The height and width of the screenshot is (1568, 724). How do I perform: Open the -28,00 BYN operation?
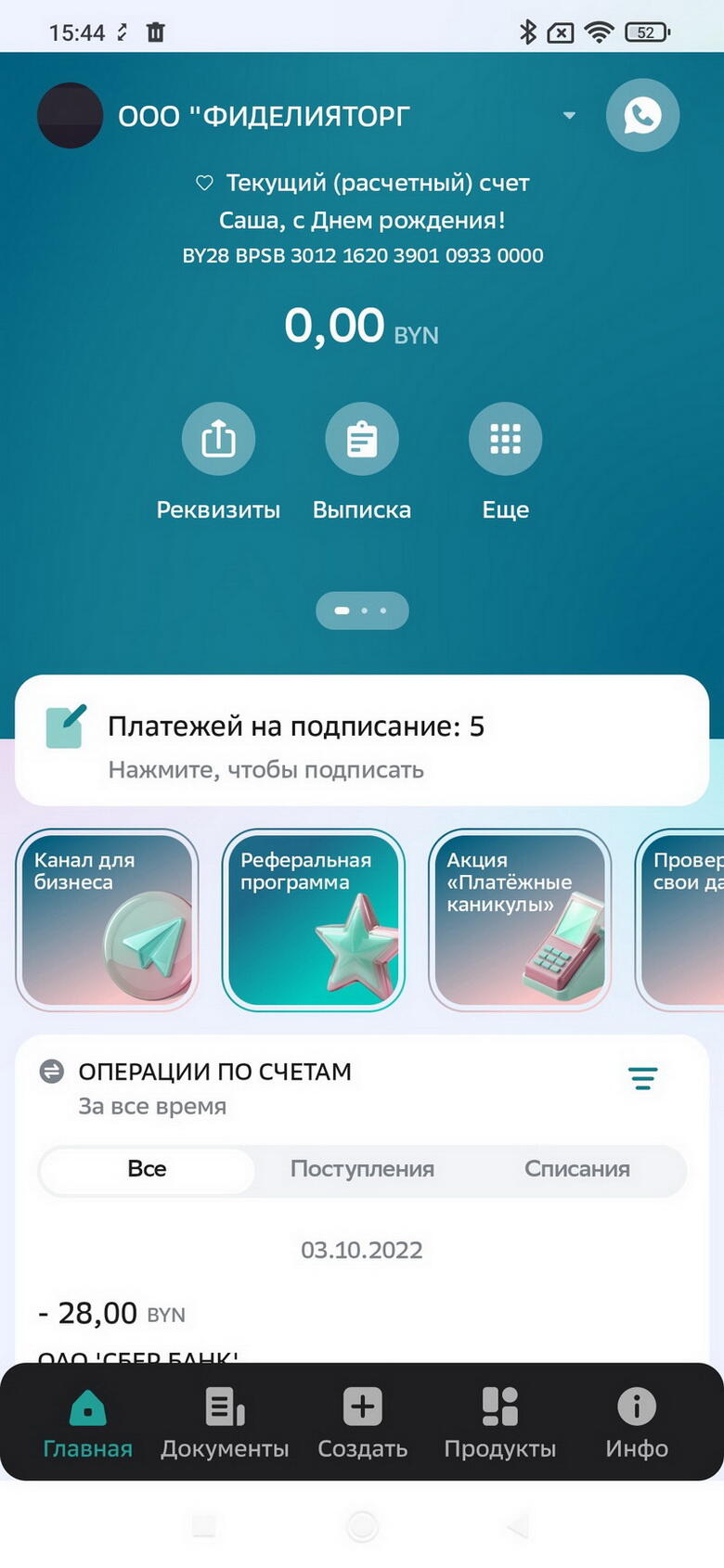coord(111,1315)
